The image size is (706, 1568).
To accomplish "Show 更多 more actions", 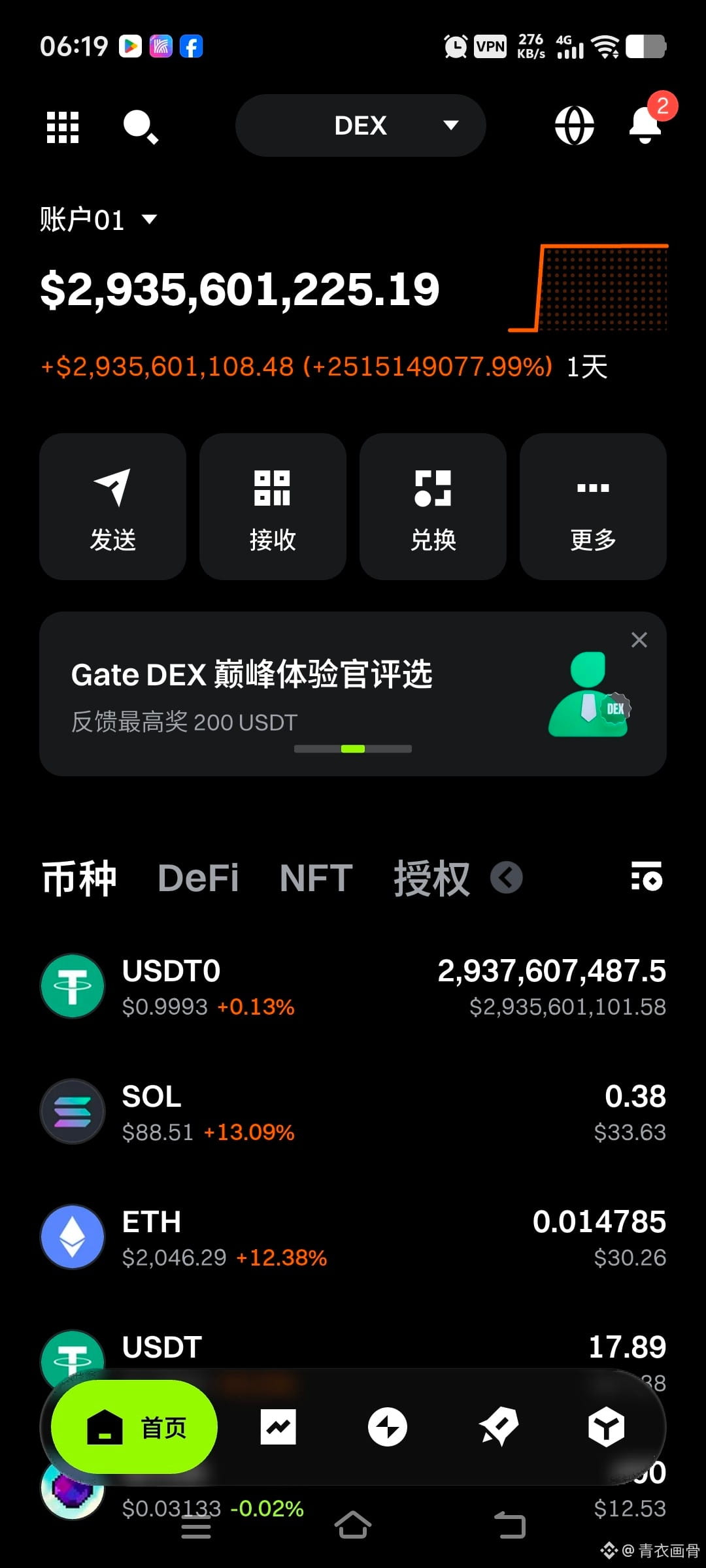I will pos(593,506).
